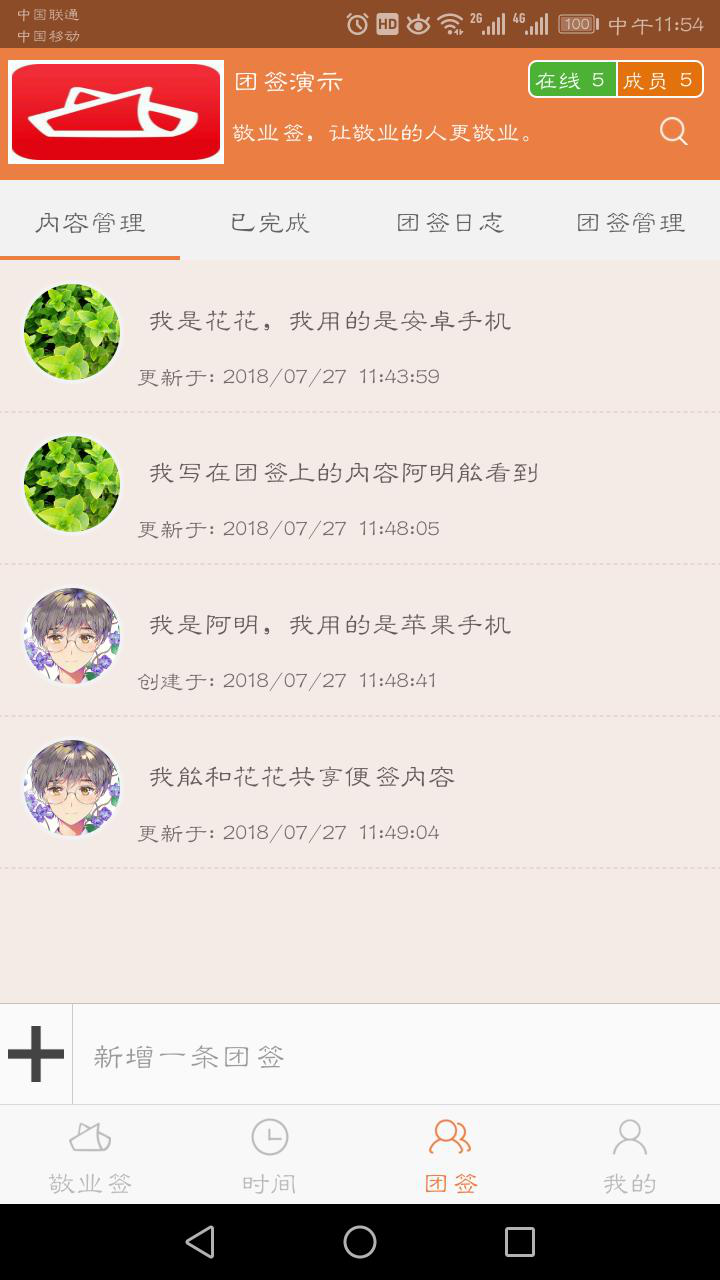Open the 团签管理 tab
Image resolution: width=720 pixels, height=1280 pixels.
click(x=630, y=222)
